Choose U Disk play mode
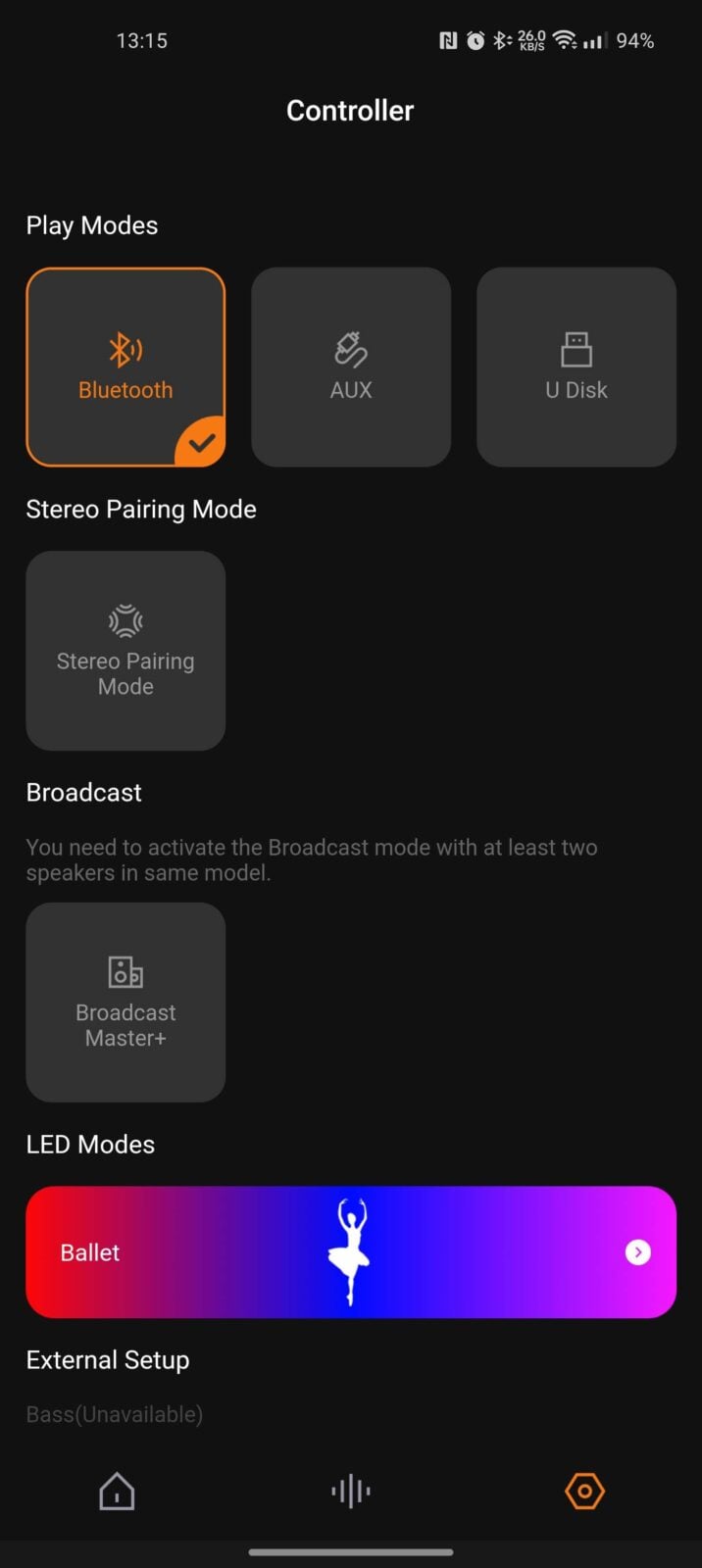 577,367
